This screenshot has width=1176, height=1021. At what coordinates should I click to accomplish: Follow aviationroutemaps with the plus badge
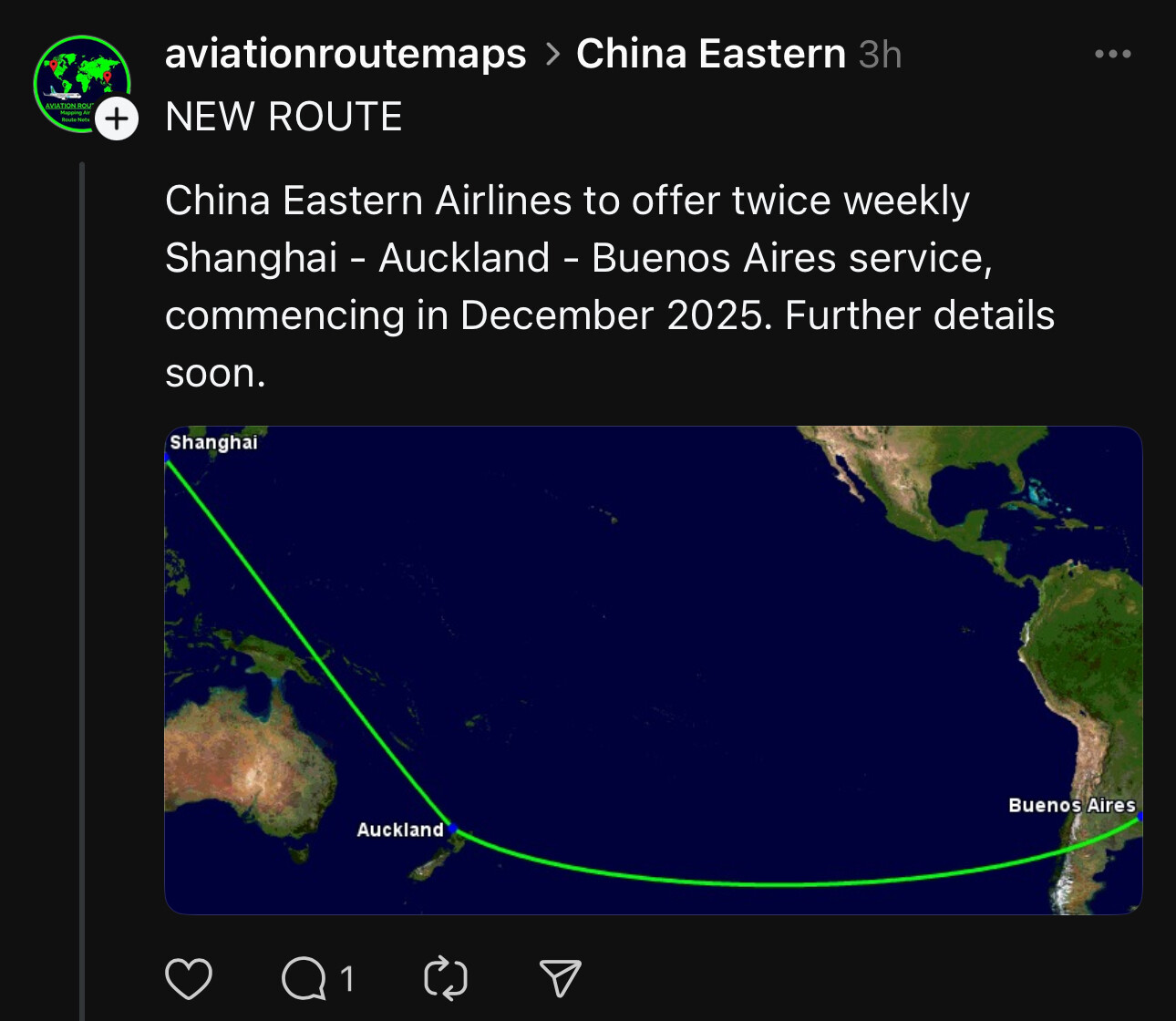pyautogui.click(x=117, y=119)
